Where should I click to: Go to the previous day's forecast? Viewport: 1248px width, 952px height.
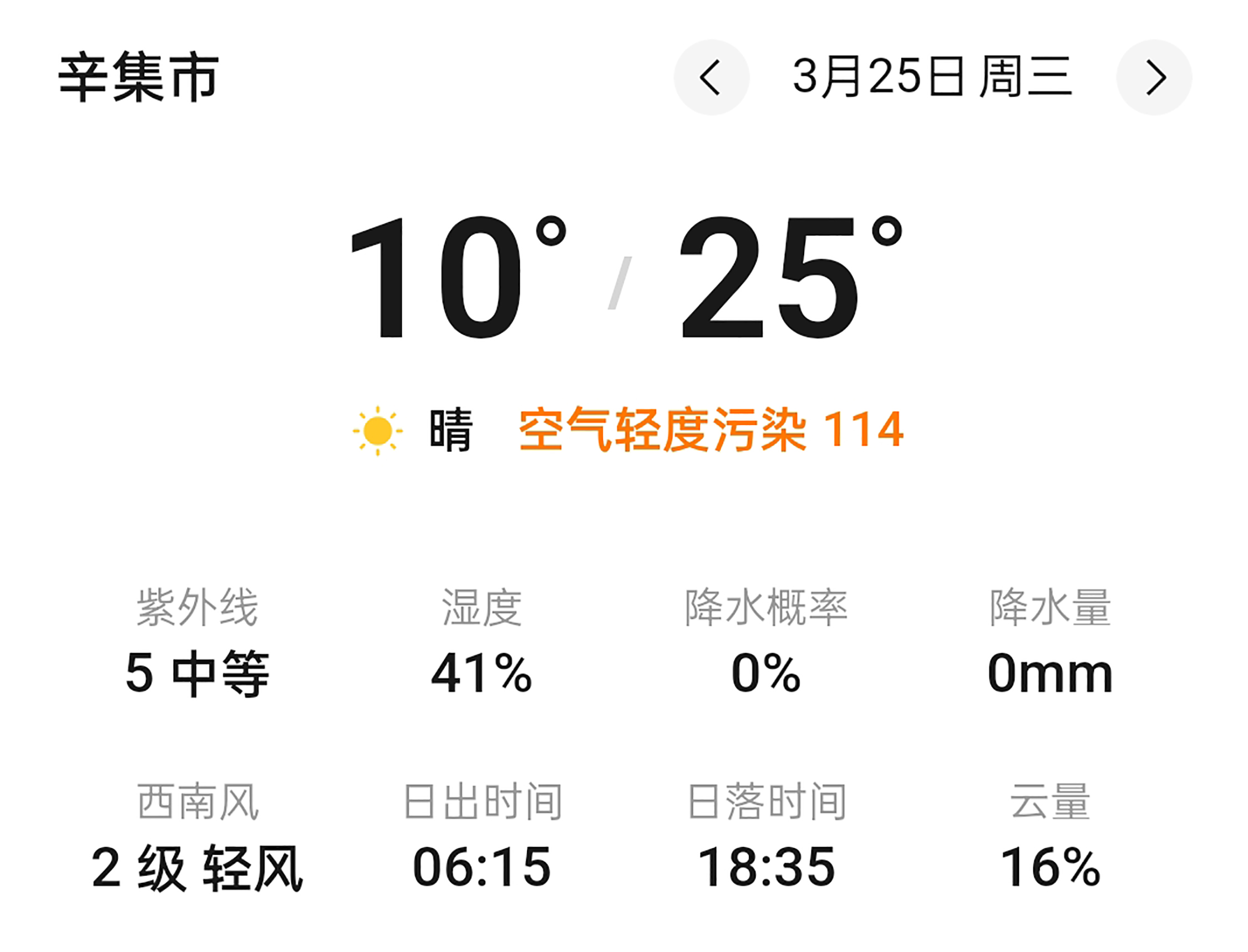(711, 77)
